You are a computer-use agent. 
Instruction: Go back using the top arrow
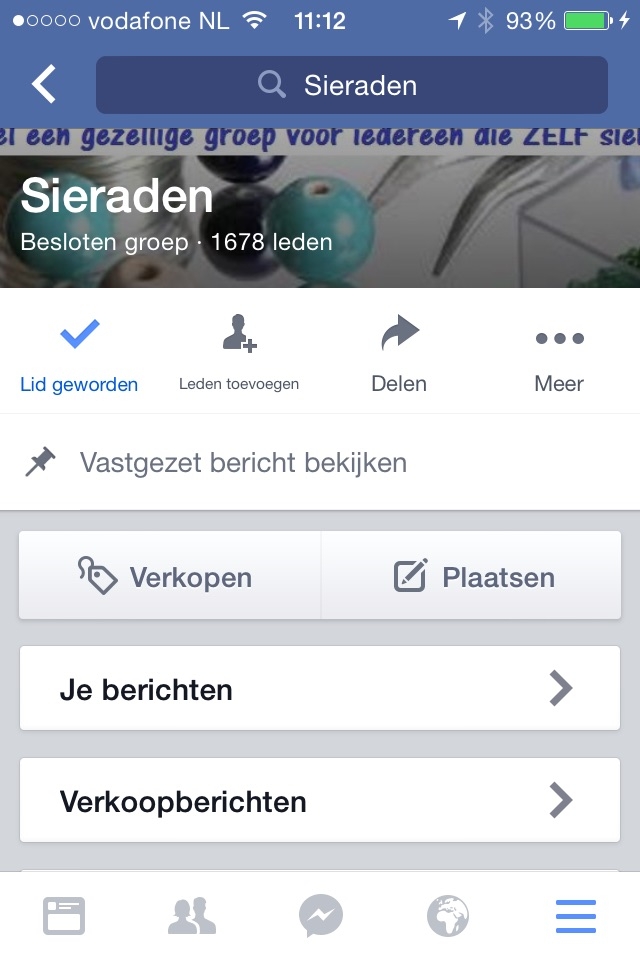[x=44, y=84]
